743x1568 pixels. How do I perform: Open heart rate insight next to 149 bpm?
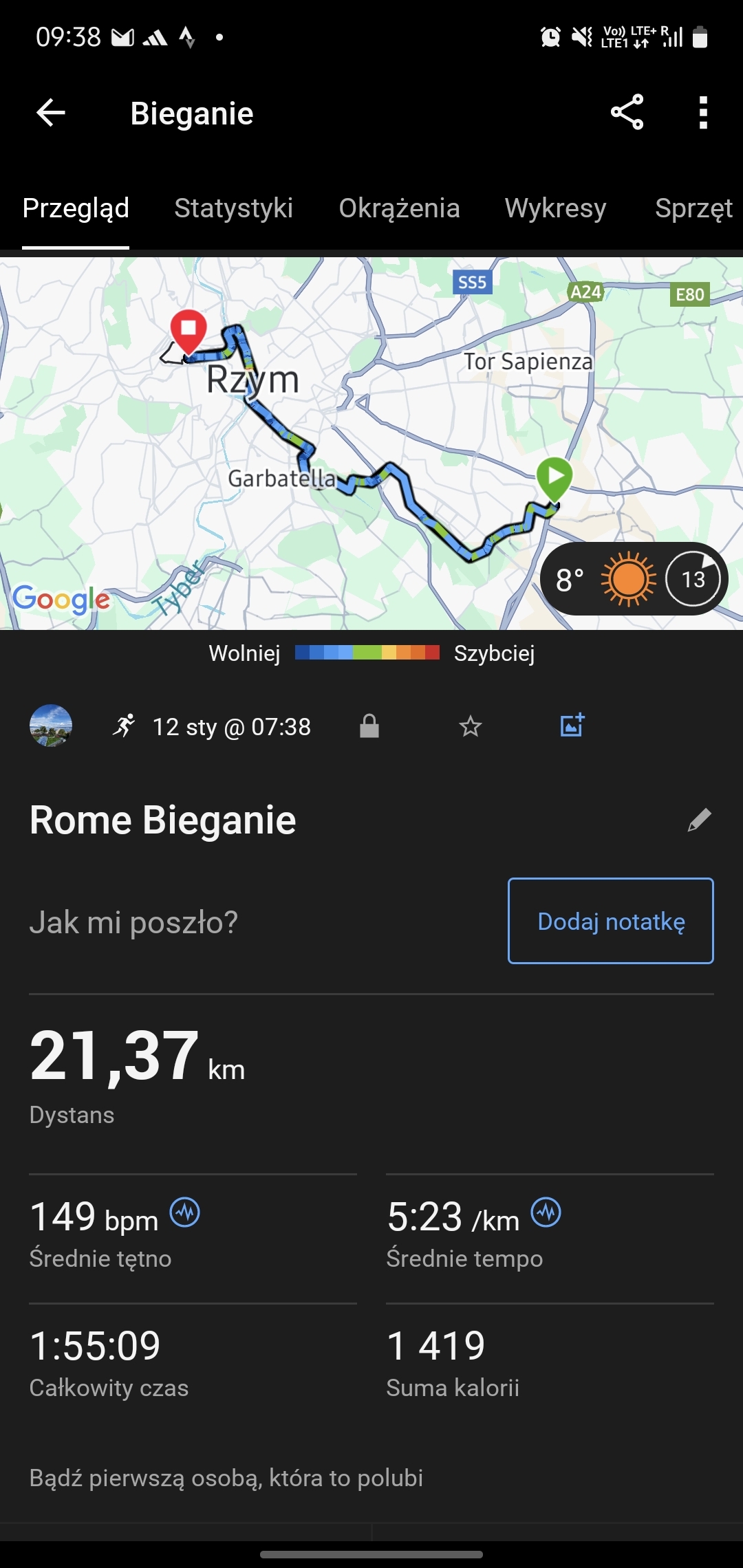(x=185, y=1212)
